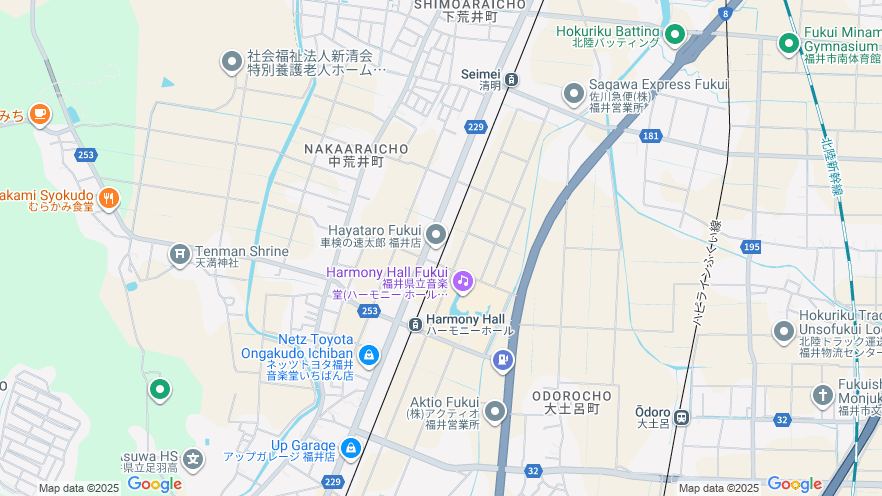
Task: Tap the Hokuriku Track logistics pin
Action: click(x=784, y=331)
